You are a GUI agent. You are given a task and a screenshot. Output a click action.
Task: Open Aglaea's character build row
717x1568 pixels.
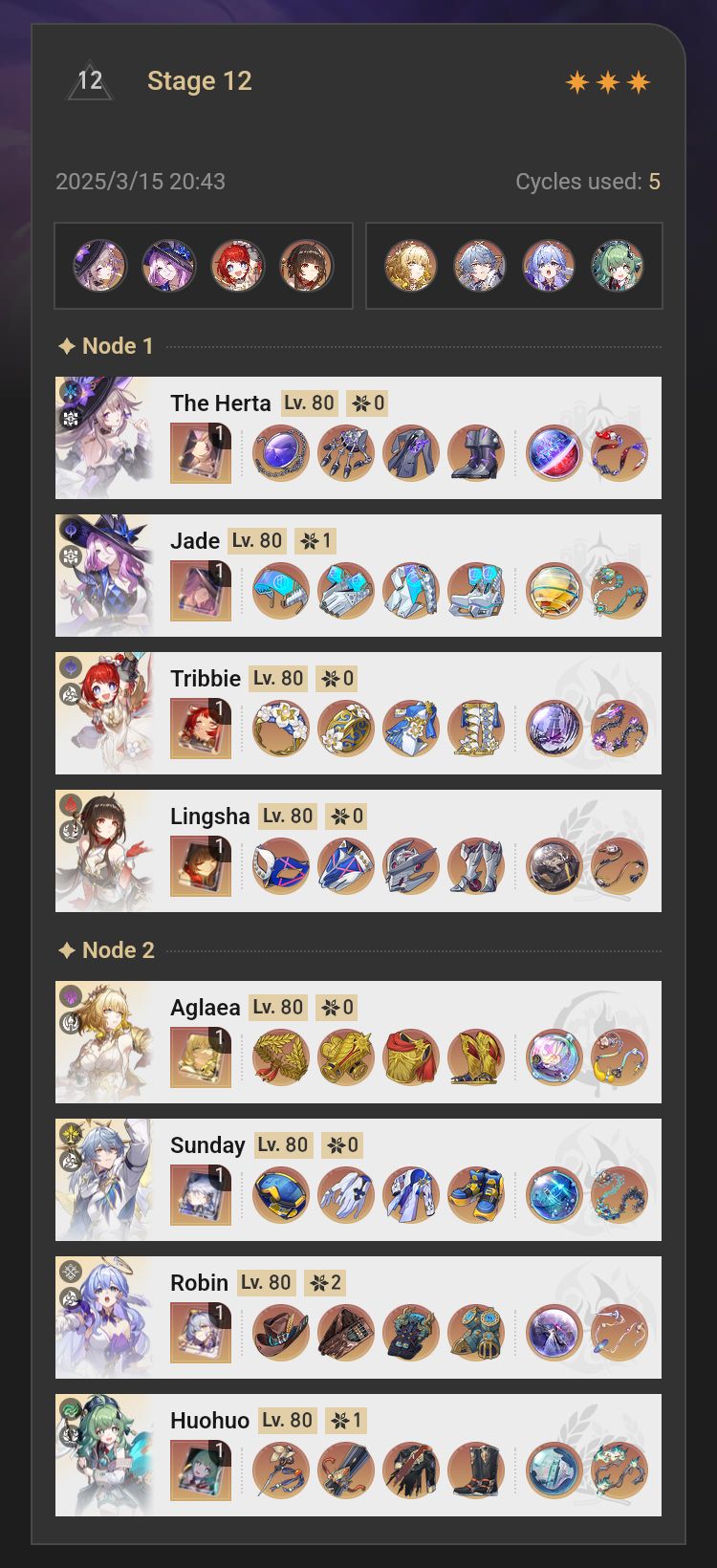coord(205,1008)
